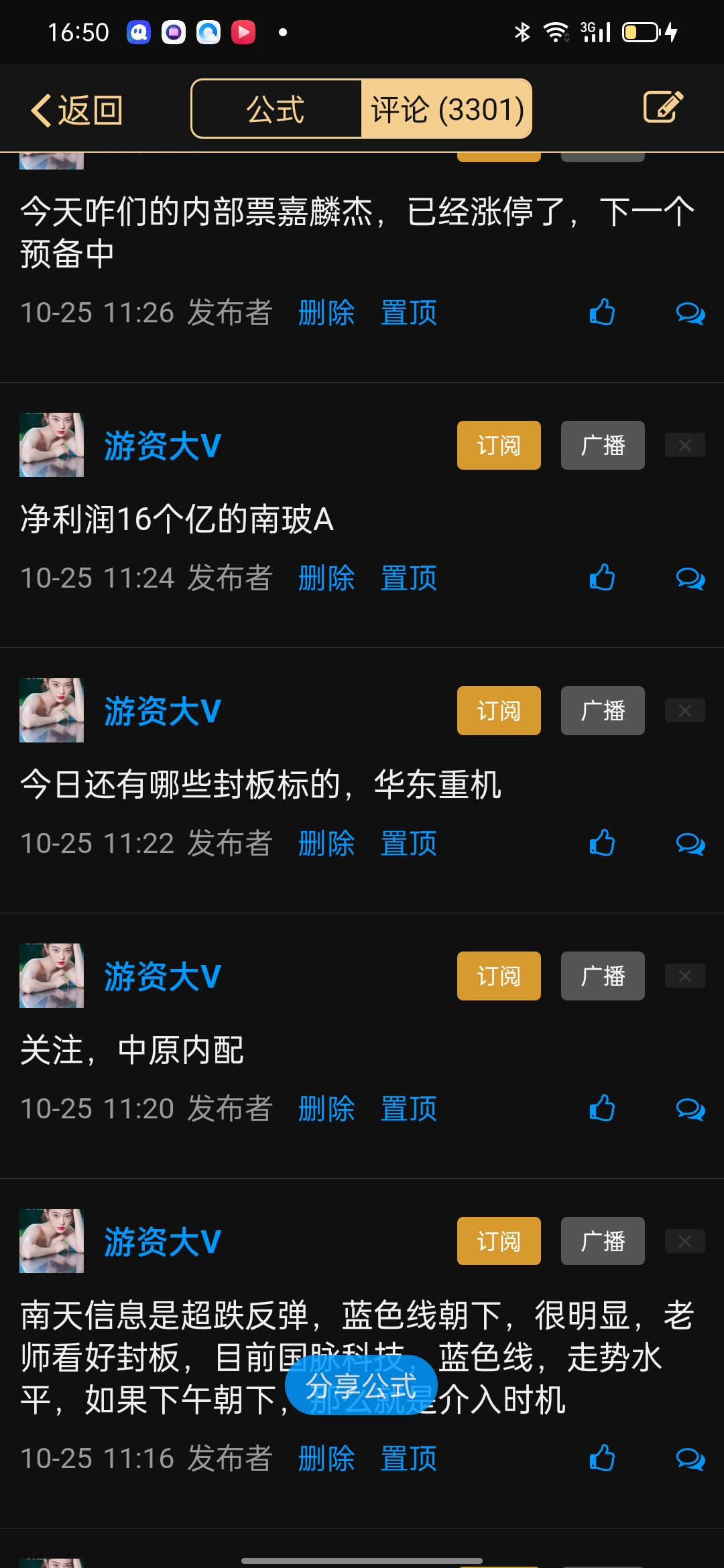The width and height of the screenshot is (724, 1568).
Task: Switch to the 公式 tab
Action: click(276, 109)
